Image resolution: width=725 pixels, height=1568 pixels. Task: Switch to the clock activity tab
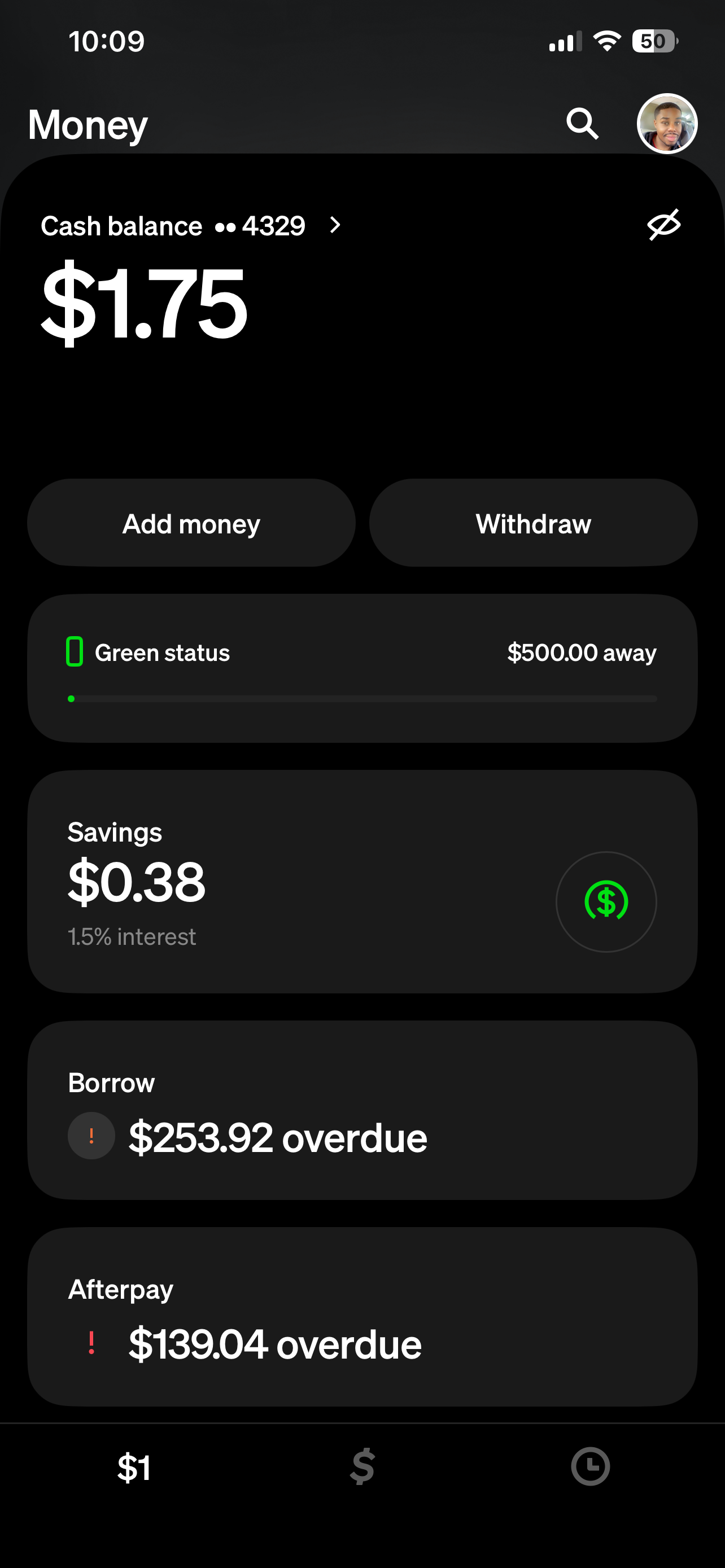(590, 1467)
